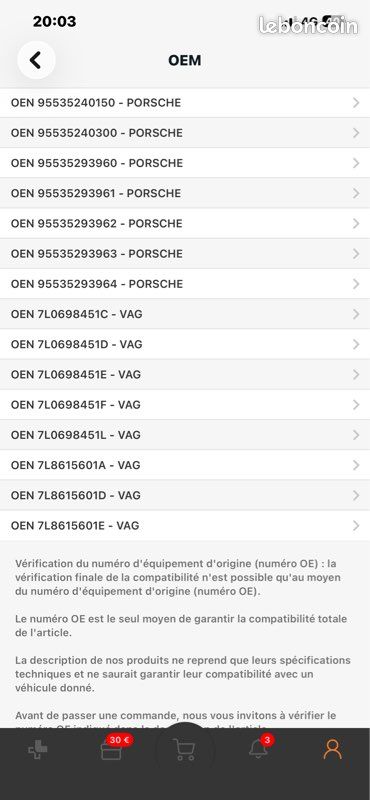Switch to the user profile tab
The height and width of the screenshot is (800, 370).
(x=333, y=749)
